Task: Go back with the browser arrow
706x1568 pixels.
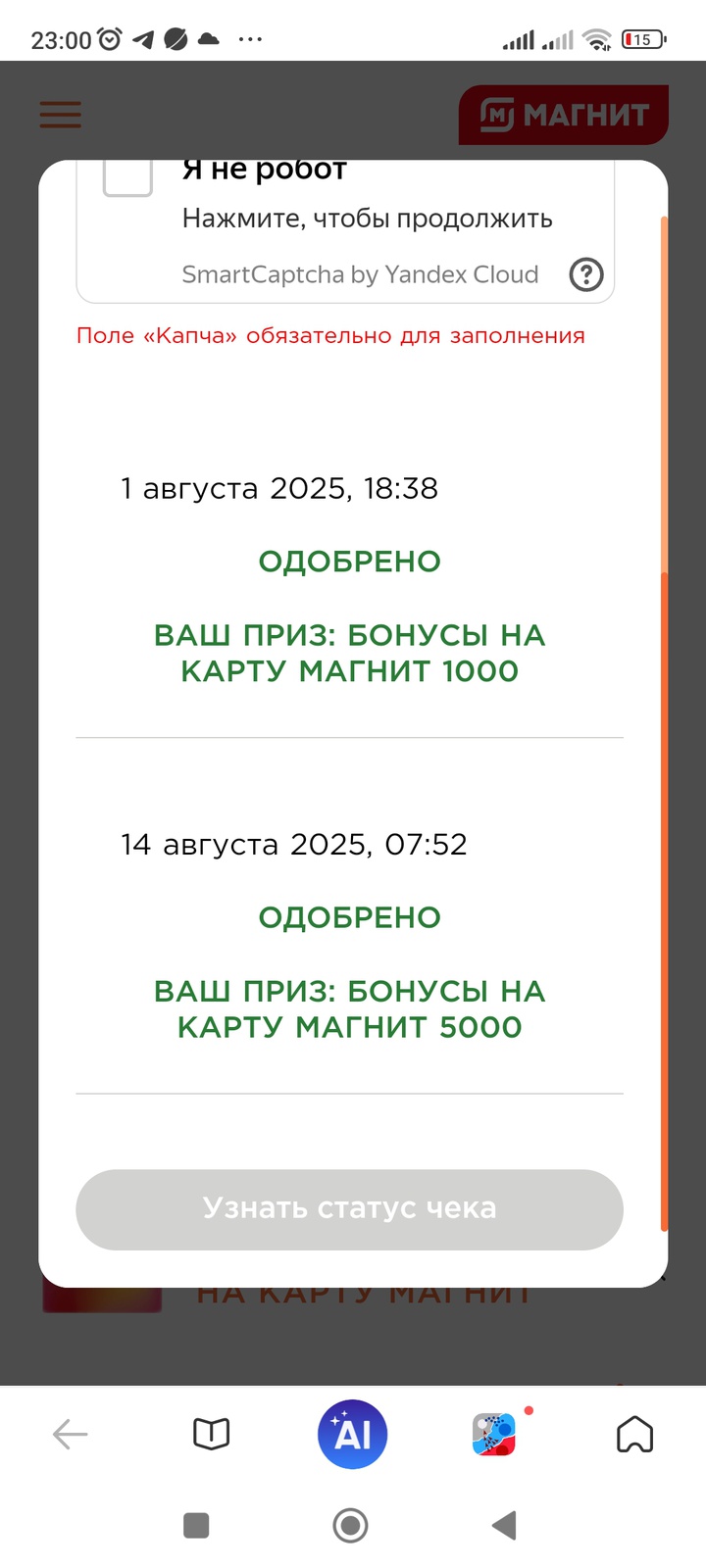Action: pos(71,1435)
